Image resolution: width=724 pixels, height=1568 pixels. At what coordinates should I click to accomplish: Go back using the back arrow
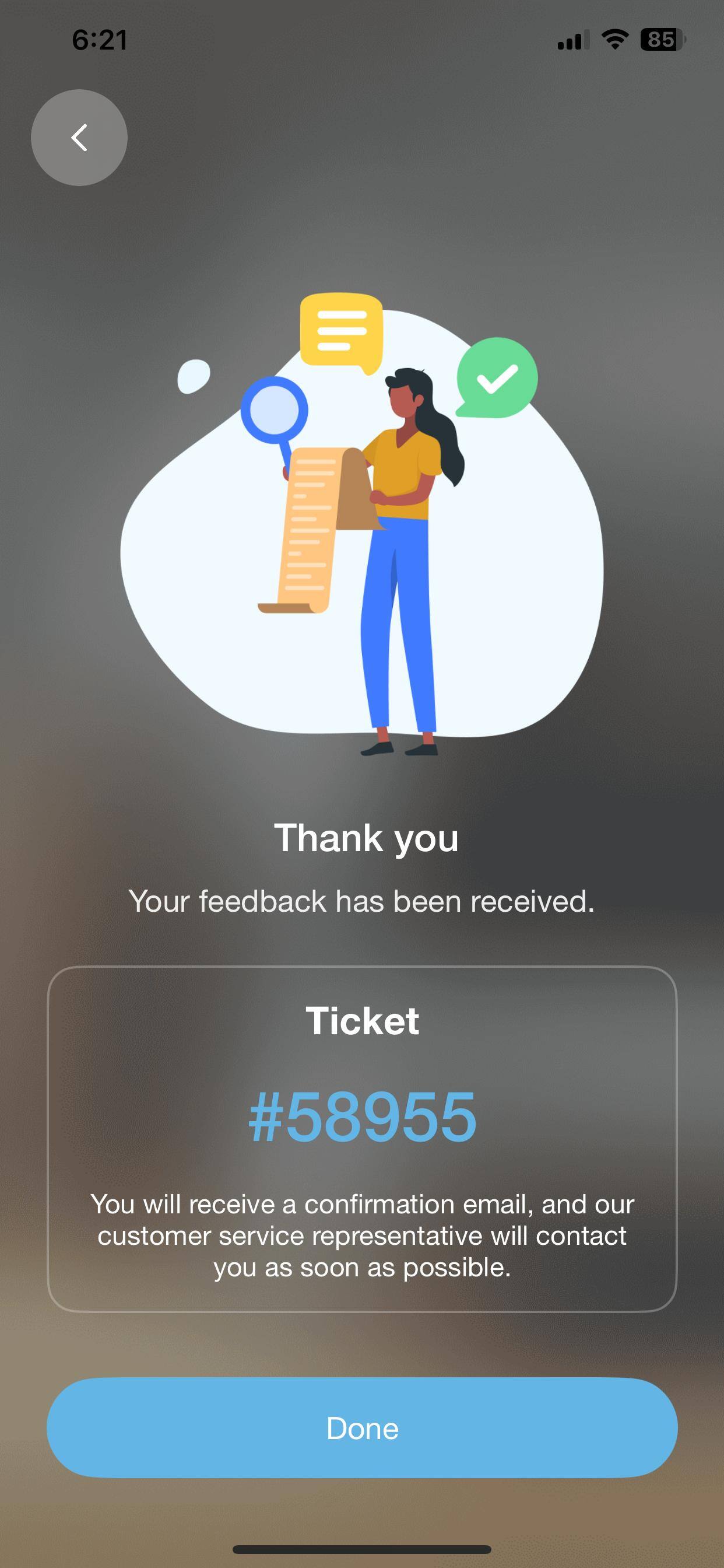79,138
